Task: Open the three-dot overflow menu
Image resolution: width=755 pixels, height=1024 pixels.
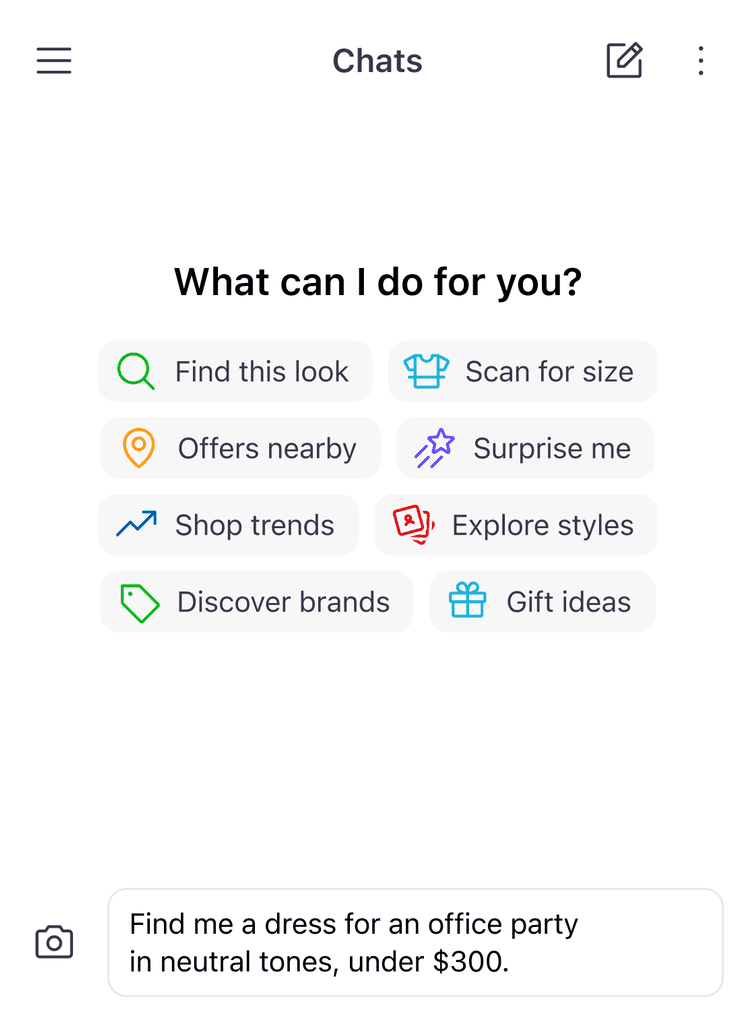Action: pos(701,61)
